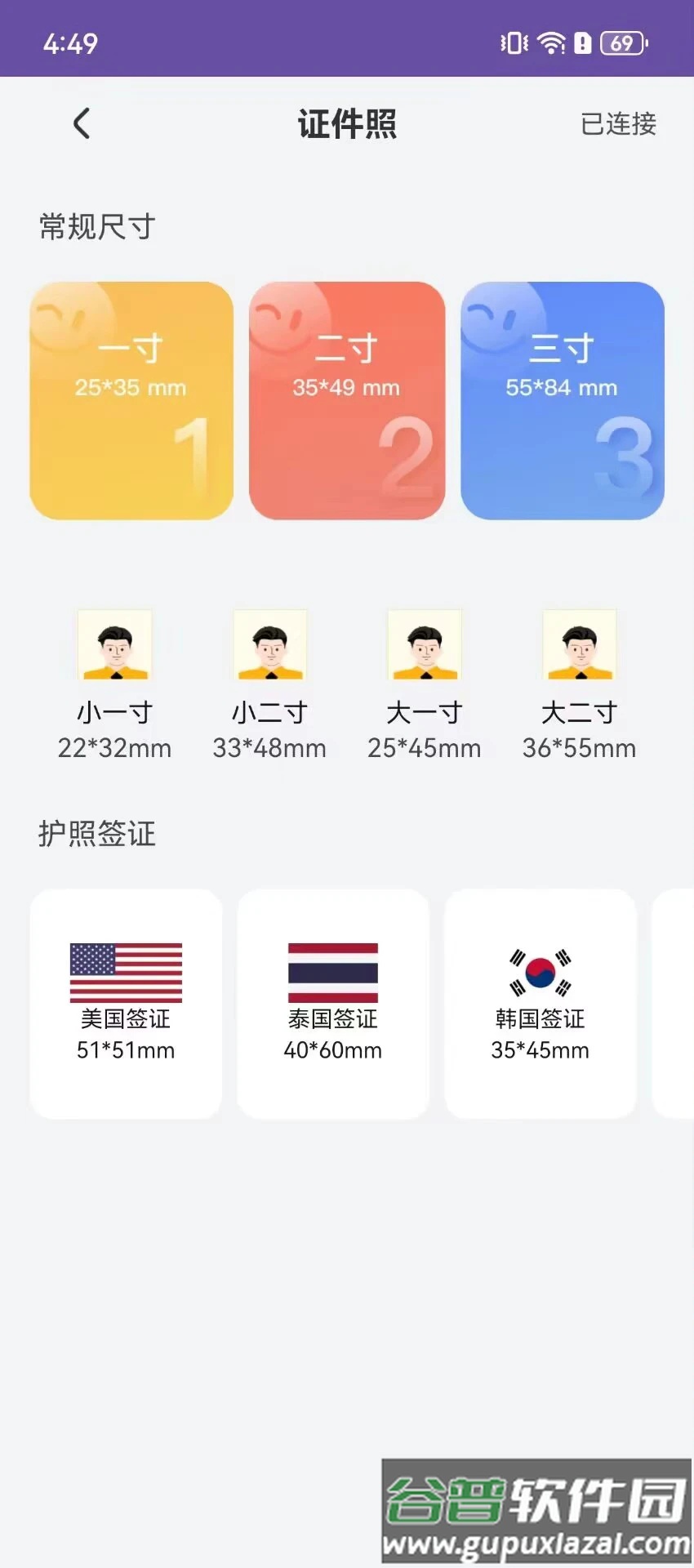Tap the 护照签证 section heading
The width and height of the screenshot is (694, 1568).
(x=97, y=835)
